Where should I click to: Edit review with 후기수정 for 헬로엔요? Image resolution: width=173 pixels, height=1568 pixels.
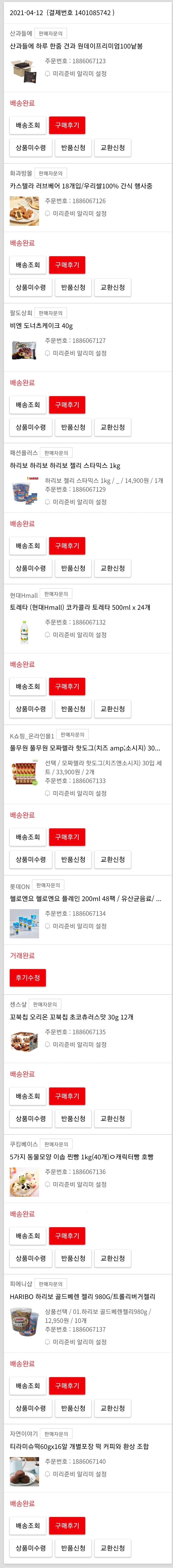click(x=27, y=977)
